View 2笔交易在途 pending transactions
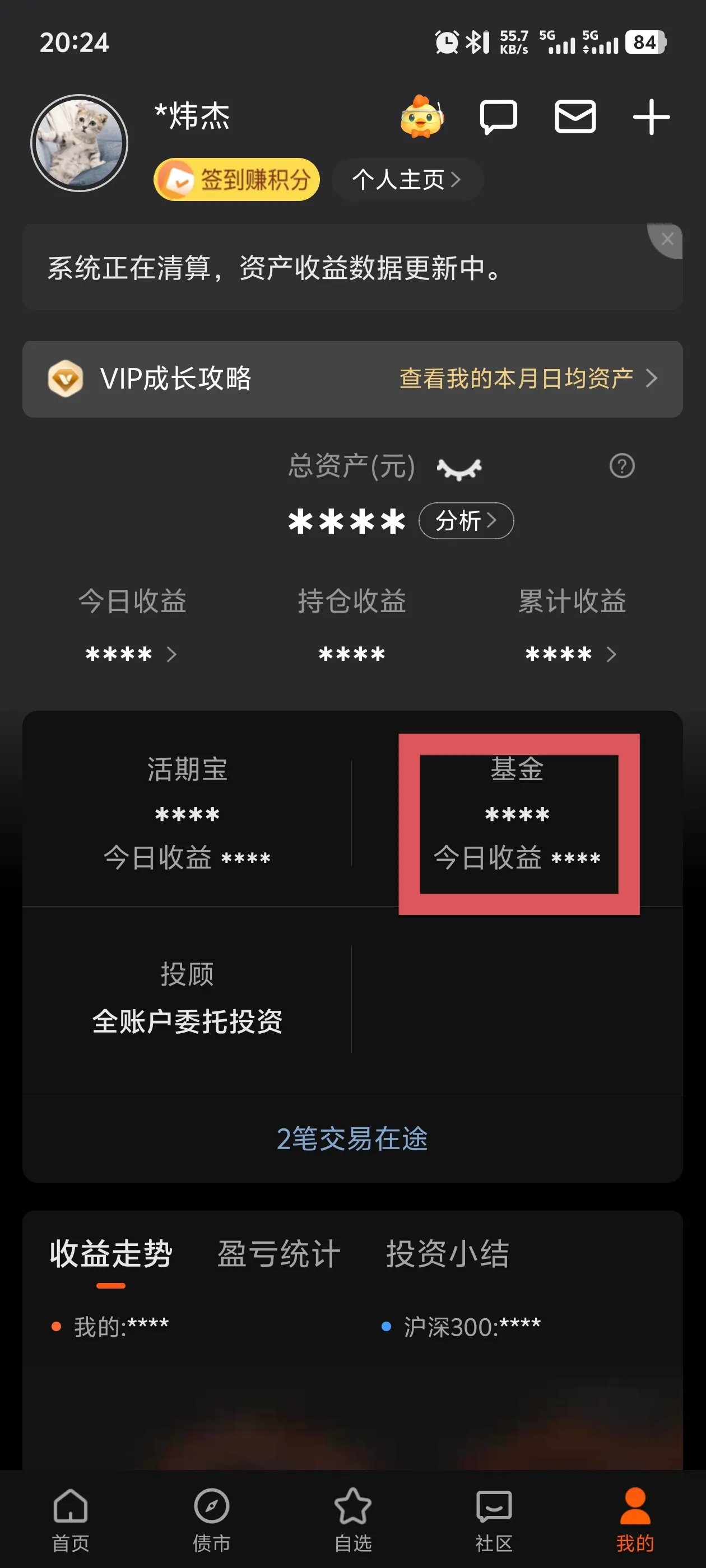The height and width of the screenshot is (1568, 706). tap(352, 1138)
